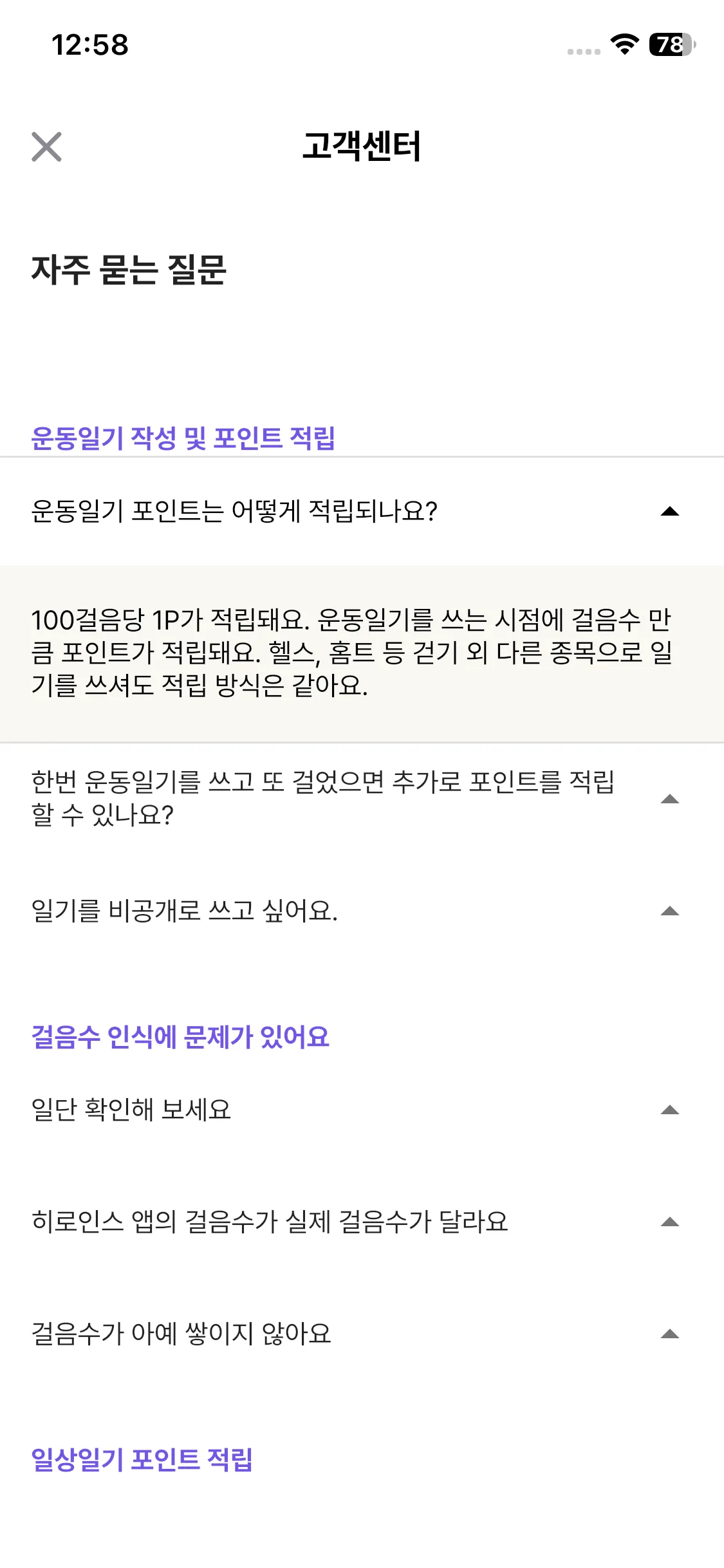Expand "걸음수가 아예 쌓이지 않아요" question
724x1568 pixels.
point(182,1335)
